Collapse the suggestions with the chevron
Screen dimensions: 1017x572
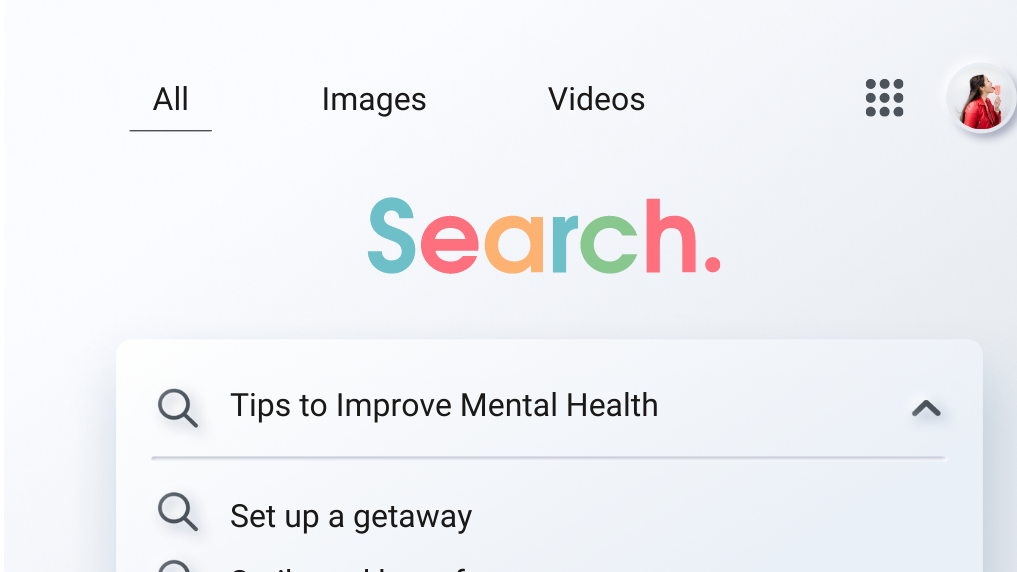tap(926, 407)
